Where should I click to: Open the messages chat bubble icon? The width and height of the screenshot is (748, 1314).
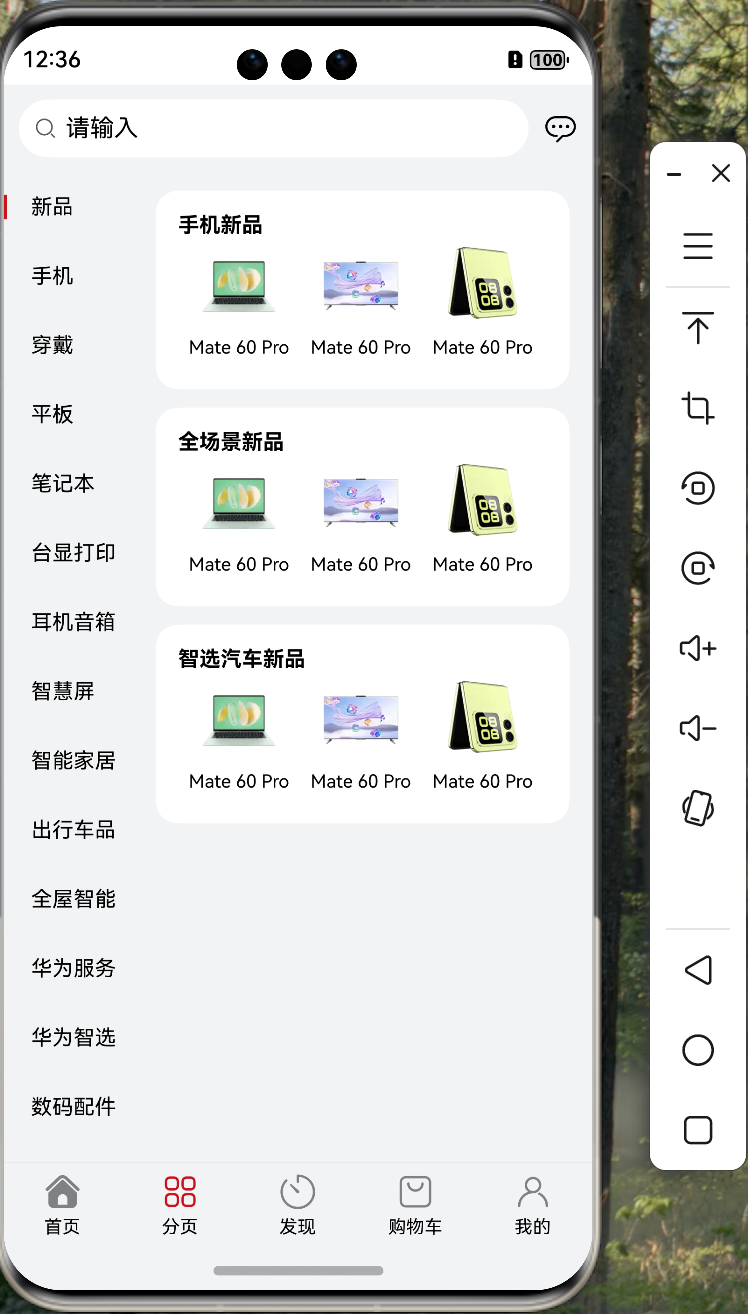coord(560,128)
